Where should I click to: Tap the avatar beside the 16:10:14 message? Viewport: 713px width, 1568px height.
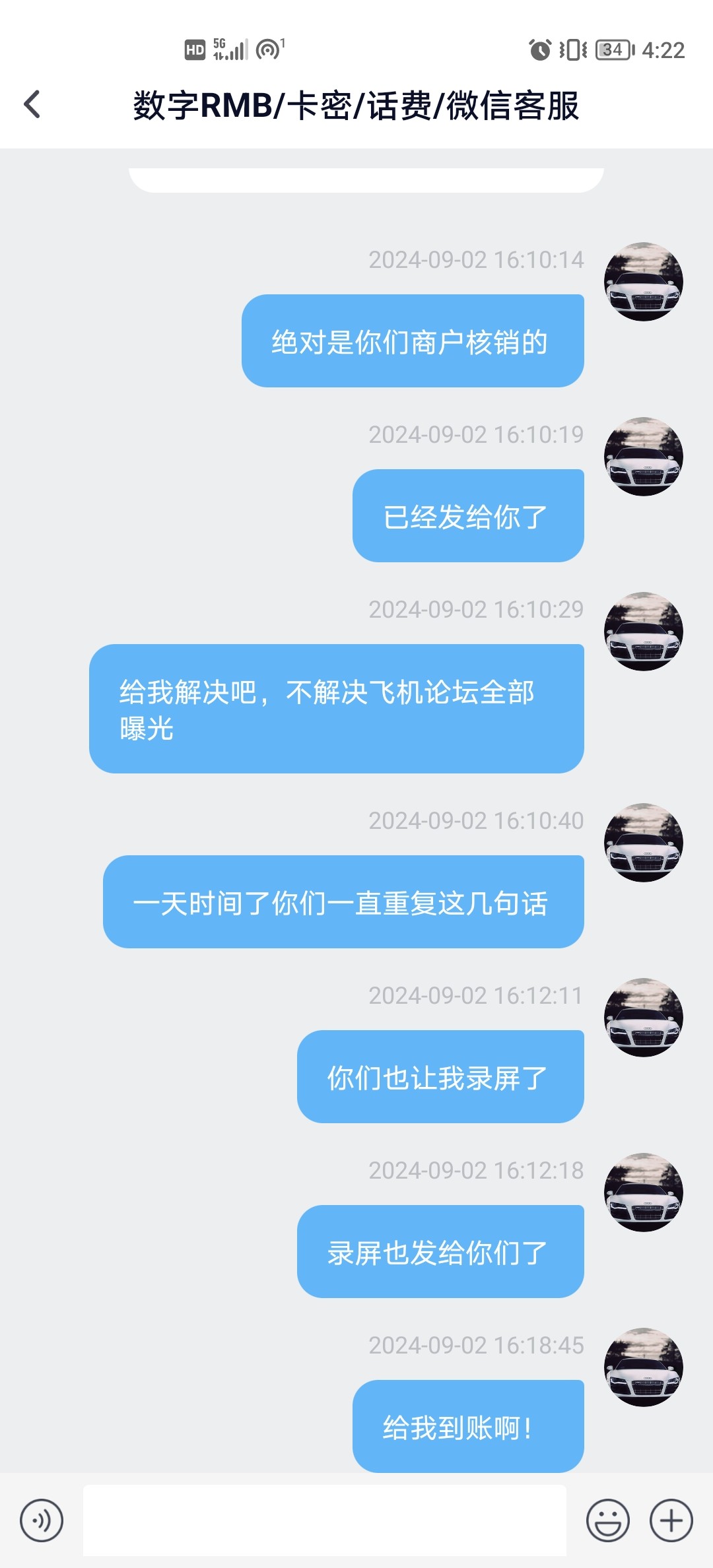tap(644, 282)
